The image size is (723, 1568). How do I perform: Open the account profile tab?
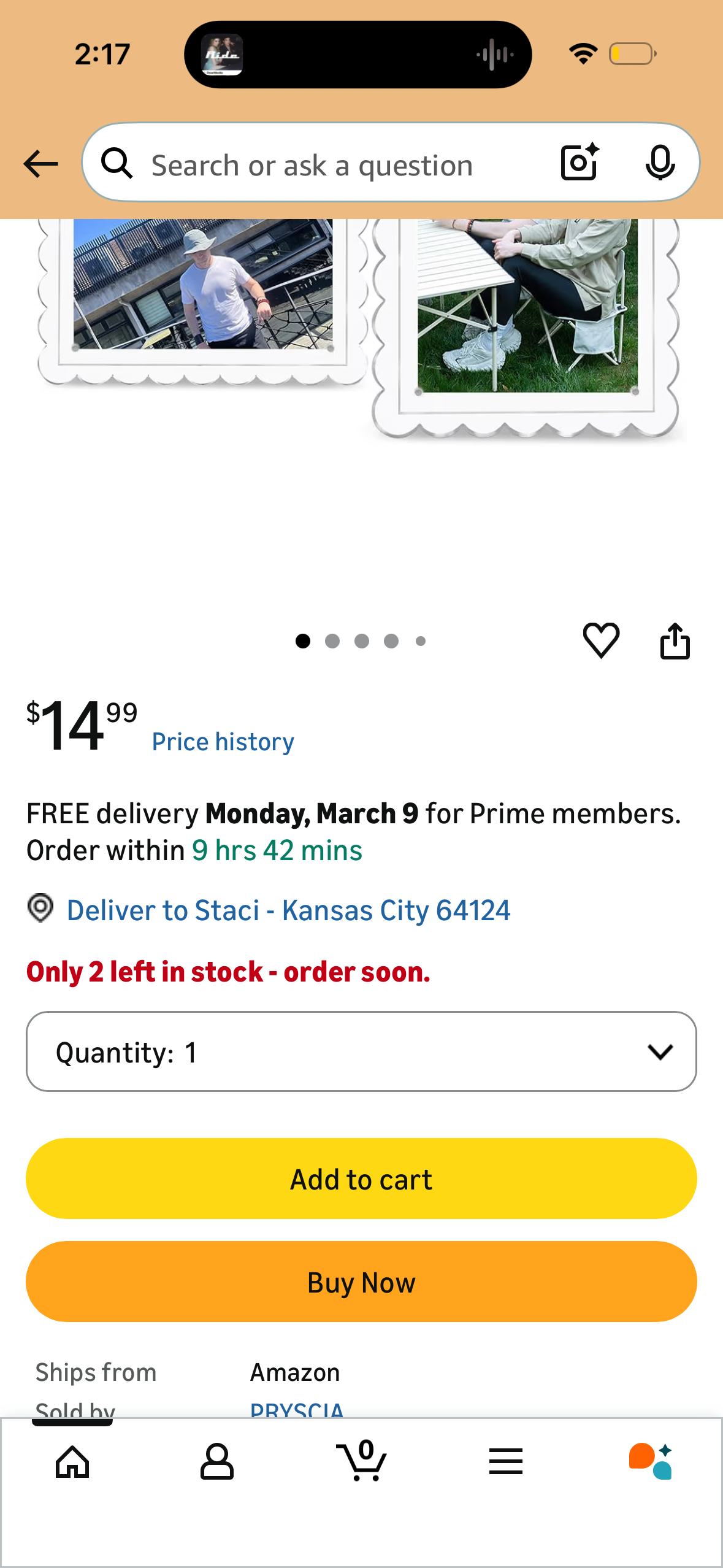click(x=217, y=1462)
